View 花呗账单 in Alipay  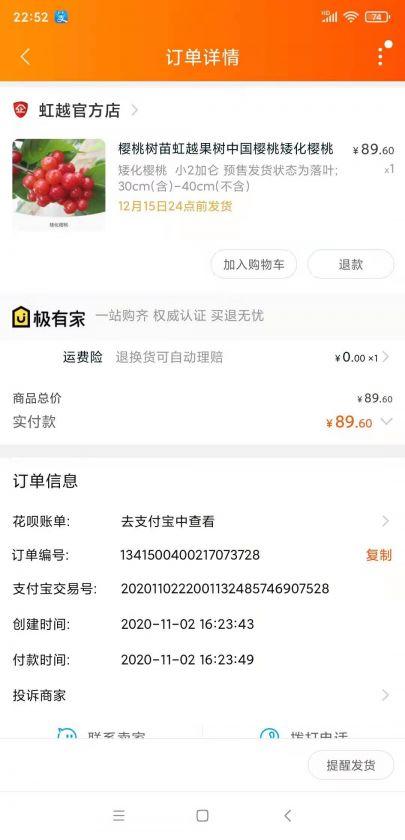coord(202,521)
